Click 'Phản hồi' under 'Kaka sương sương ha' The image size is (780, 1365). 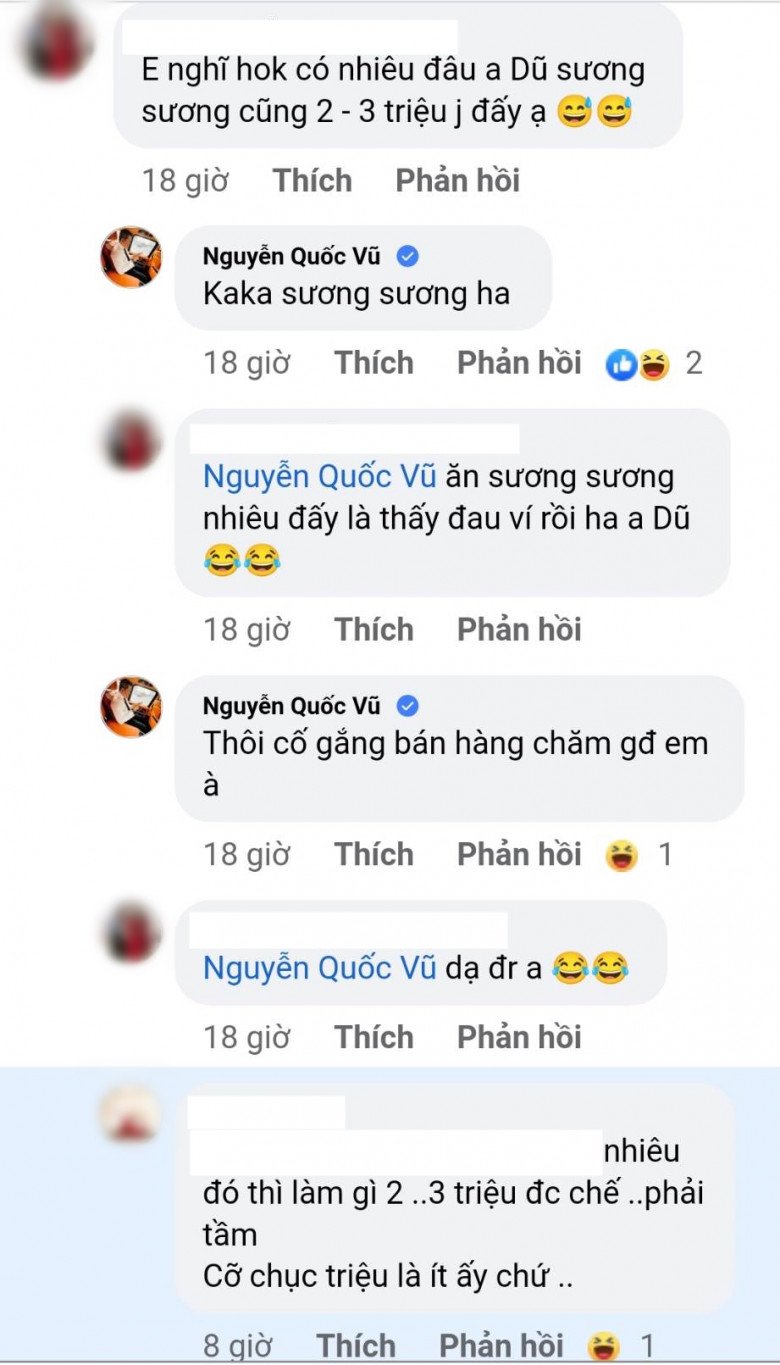pos(516,363)
